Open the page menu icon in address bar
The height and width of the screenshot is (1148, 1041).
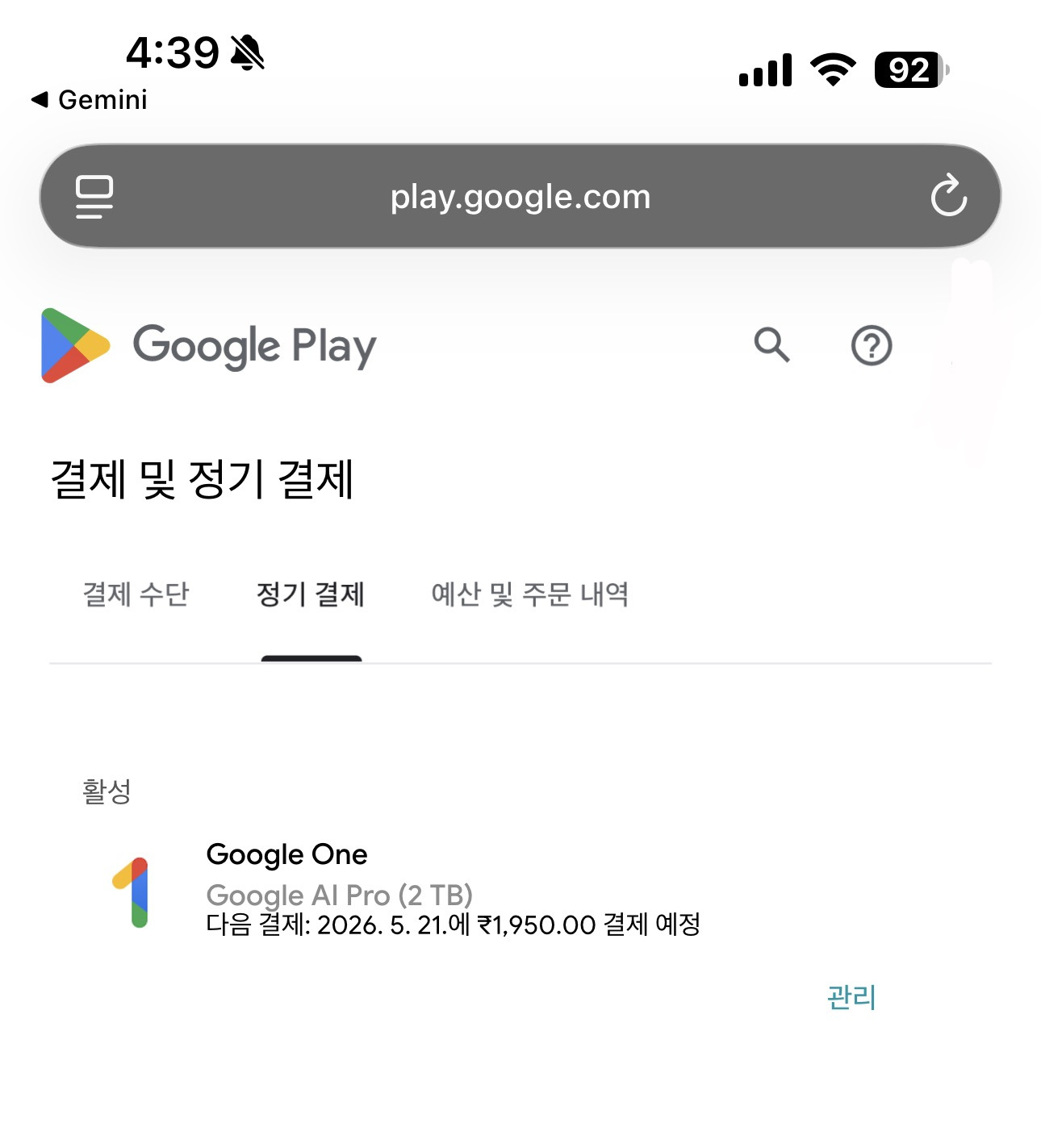point(94,196)
